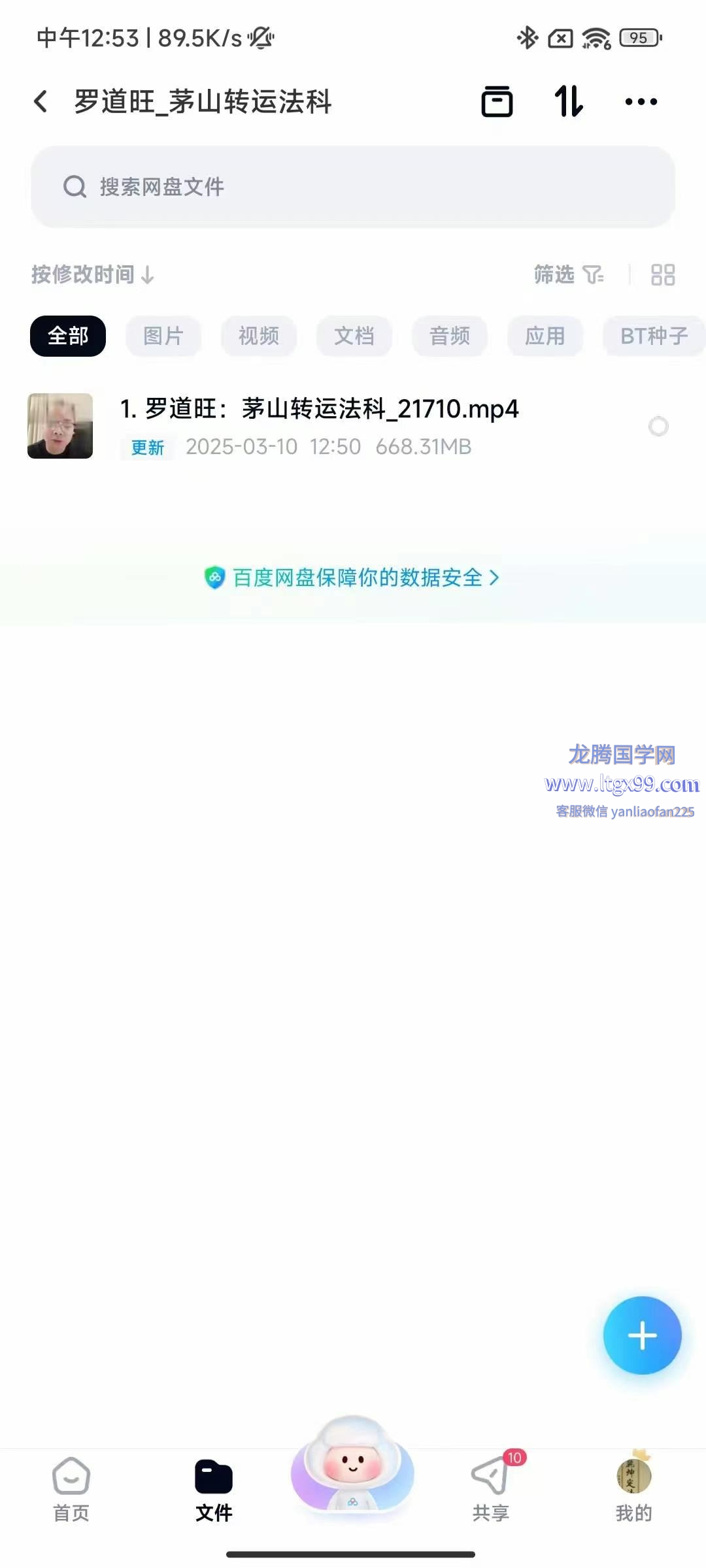Open 百度网盘保障你的数据安全 link
This screenshot has width=706, height=1568.
353,578
